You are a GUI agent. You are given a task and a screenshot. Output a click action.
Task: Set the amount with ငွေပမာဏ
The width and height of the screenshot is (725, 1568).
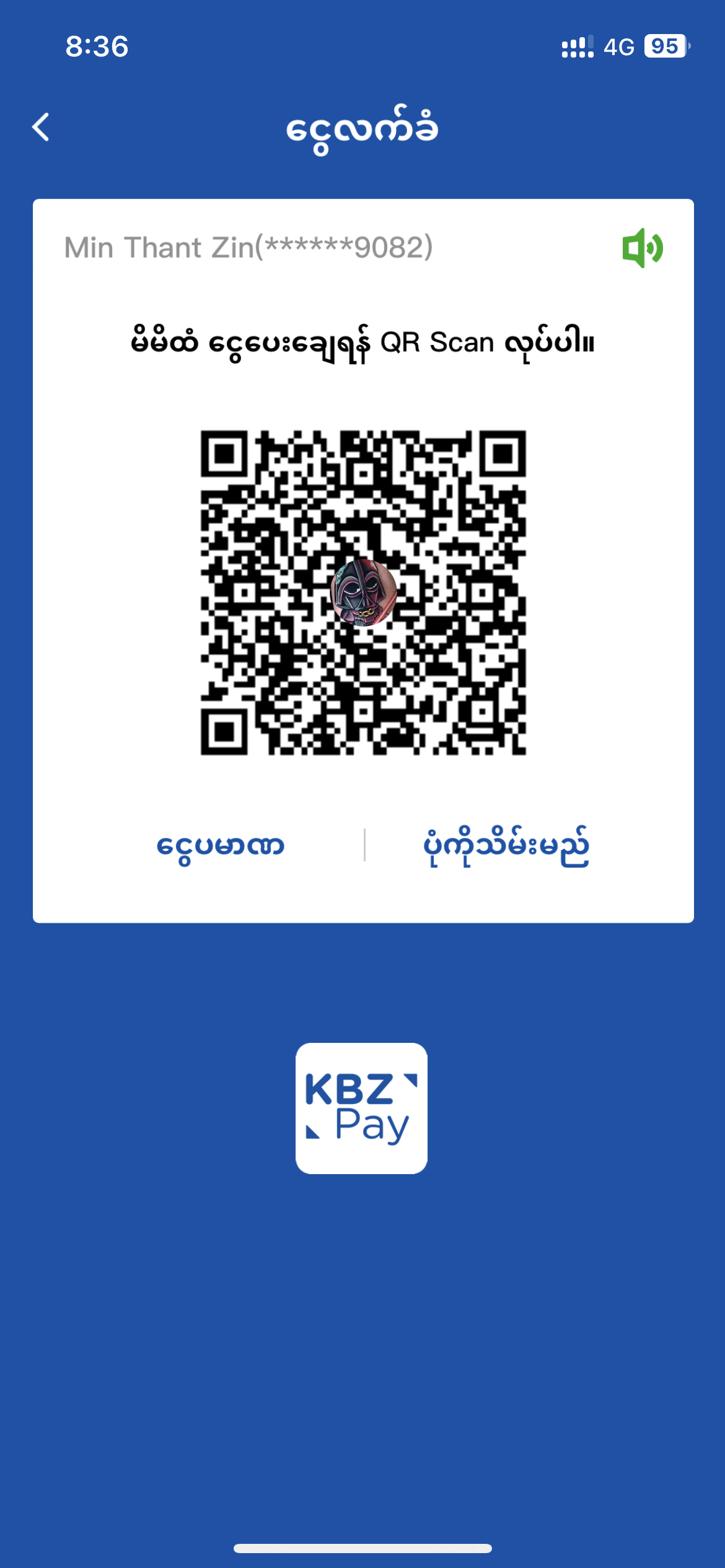[x=220, y=845]
